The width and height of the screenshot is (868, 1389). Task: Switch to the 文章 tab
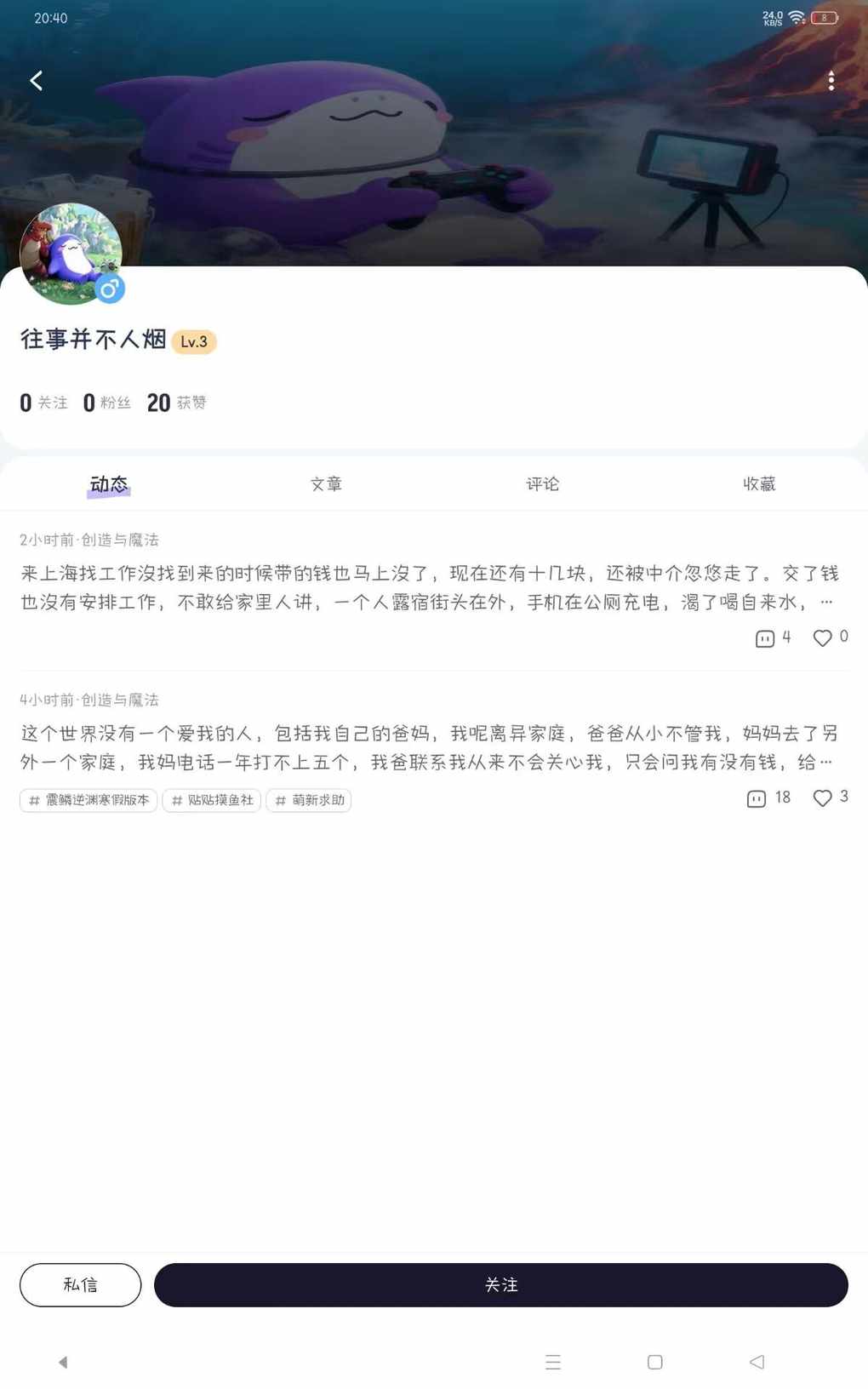[326, 484]
